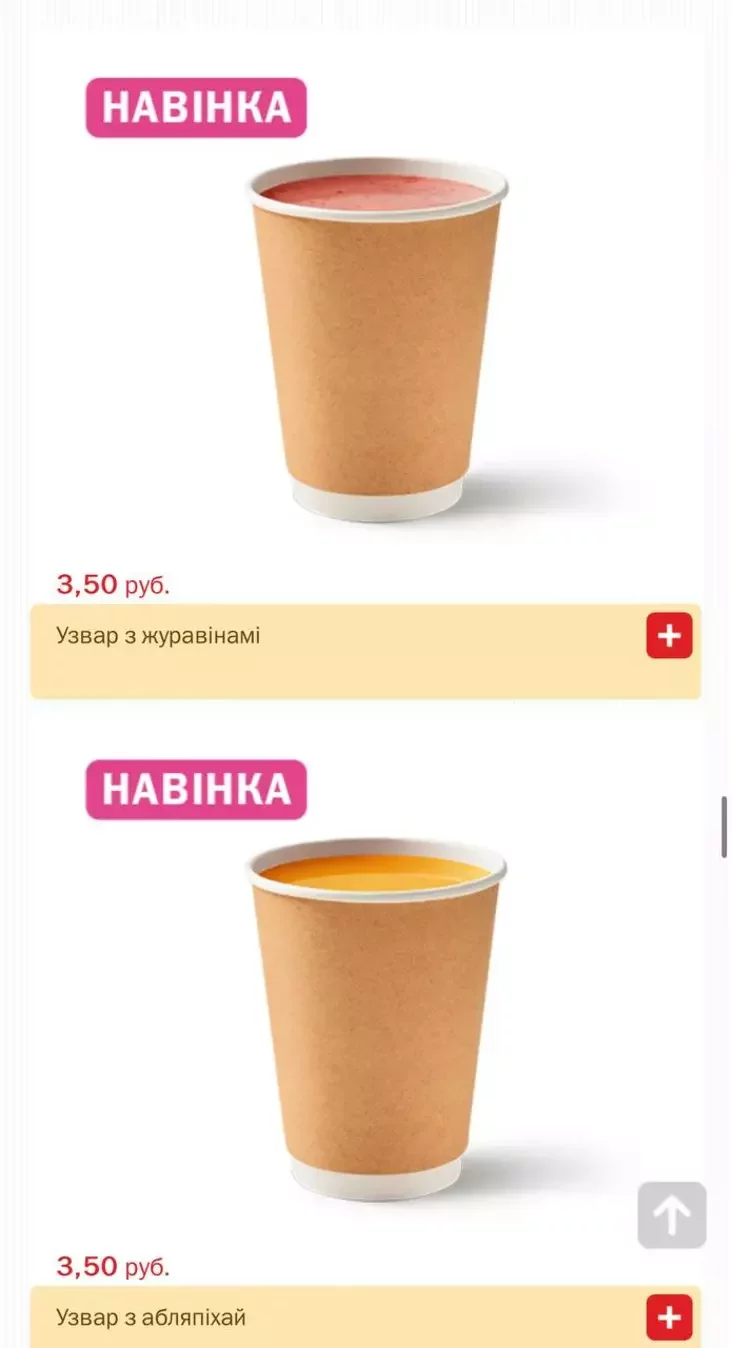Screen dimensions: 732x1348
Task: Open the Узвар з абляпіхай product image
Action: (377, 1020)
